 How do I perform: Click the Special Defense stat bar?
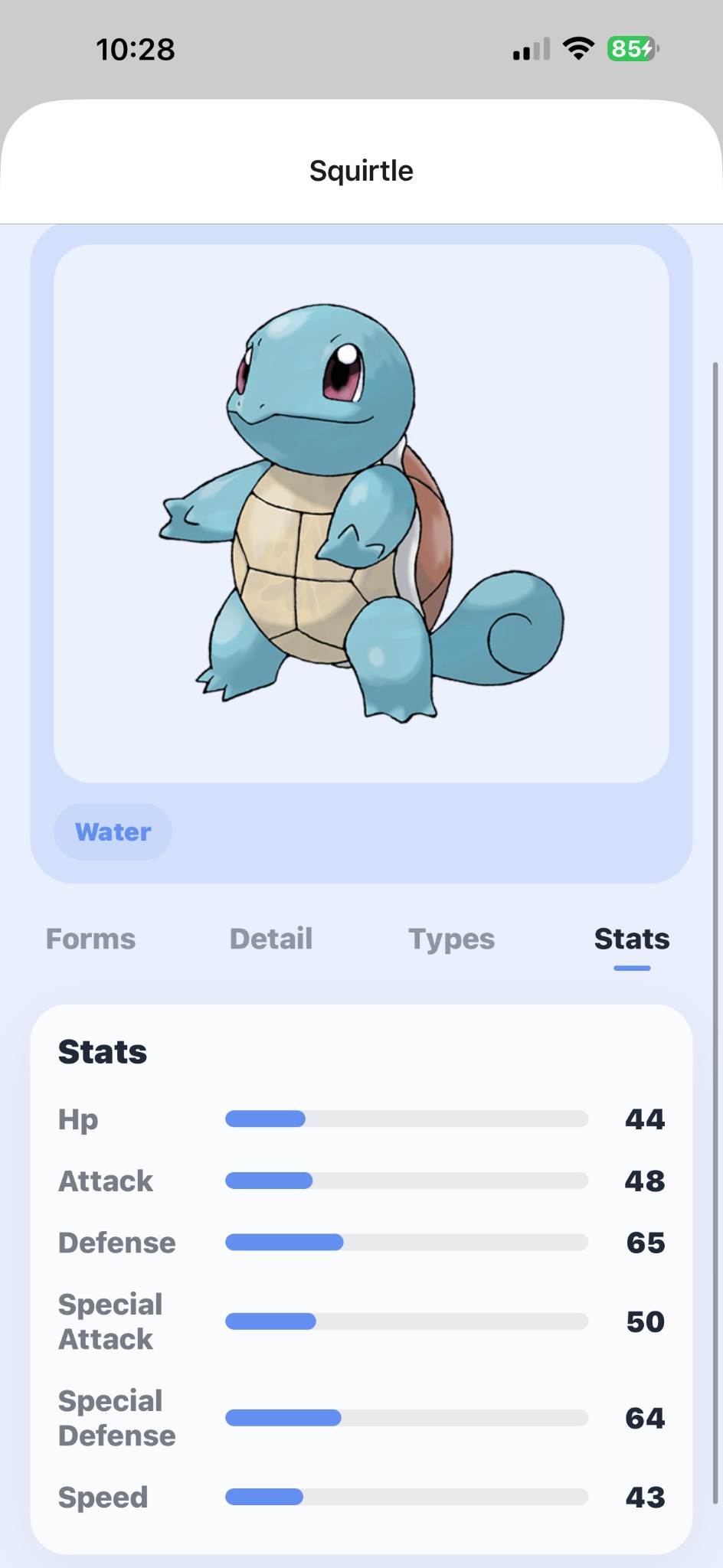click(407, 1417)
